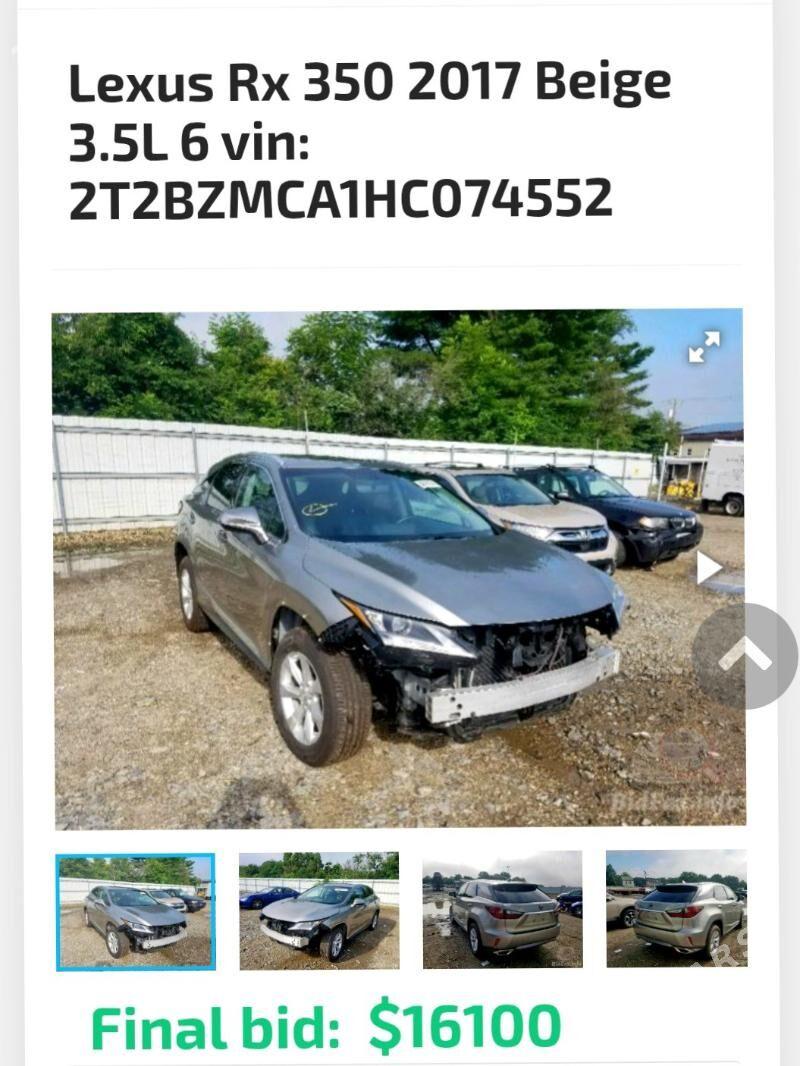Click the diagonal expand arrows overlay

pos(706,345)
